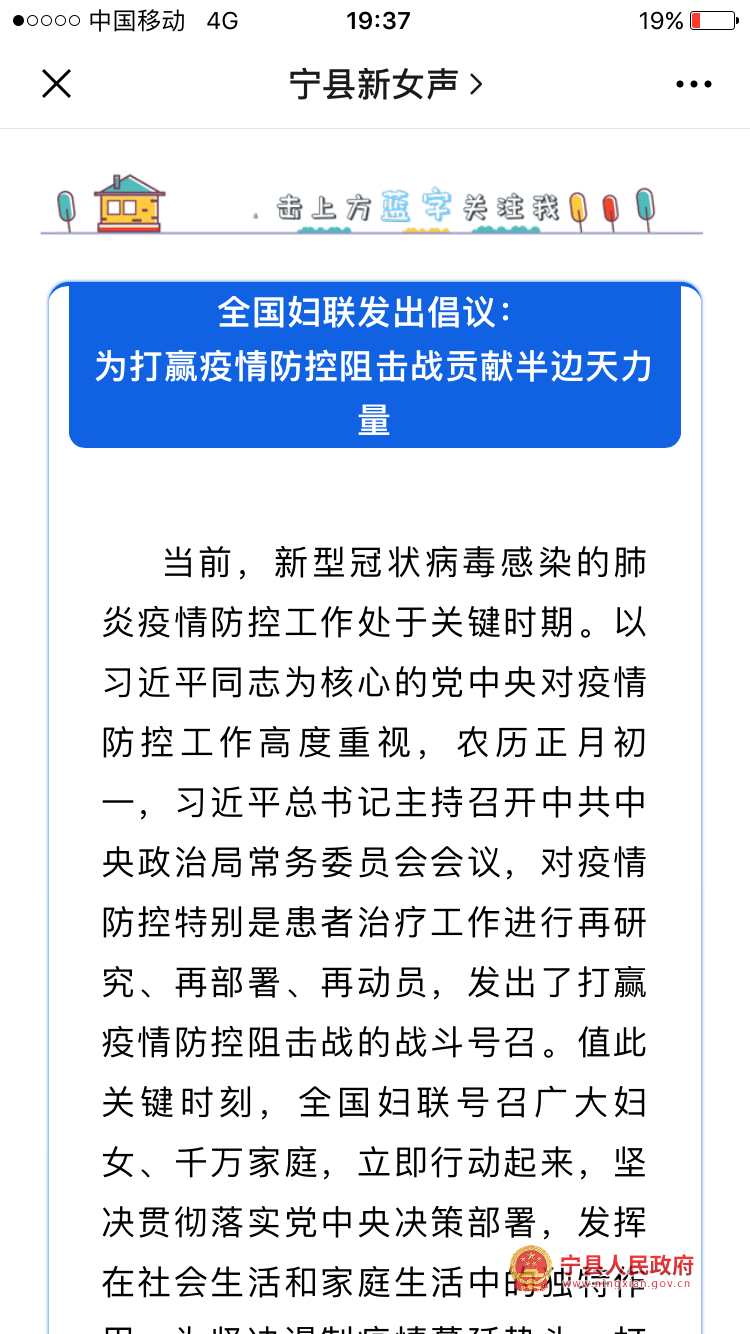Viewport: 750px width, 1334px height.
Task: Open the three-dot more options menu
Action: coord(694,84)
